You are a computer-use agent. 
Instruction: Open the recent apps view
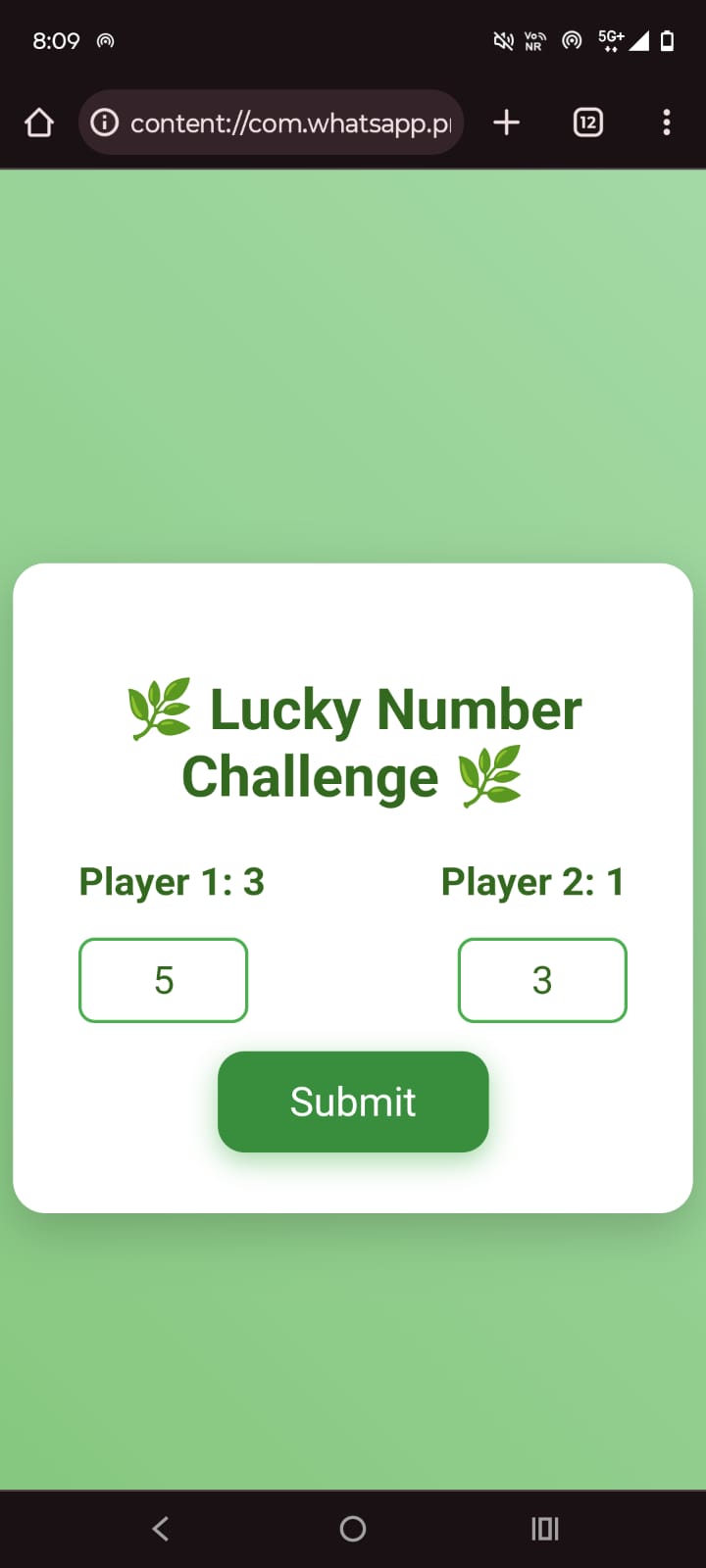pyautogui.click(x=544, y=1528)
